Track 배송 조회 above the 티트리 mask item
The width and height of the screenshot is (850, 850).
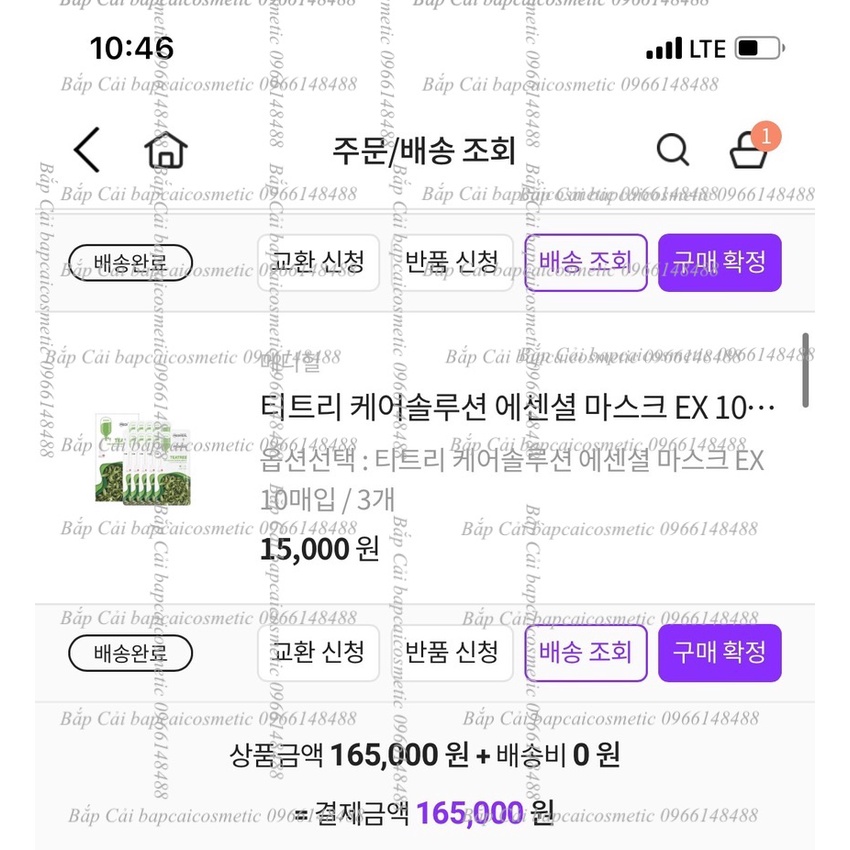[585, 263]
